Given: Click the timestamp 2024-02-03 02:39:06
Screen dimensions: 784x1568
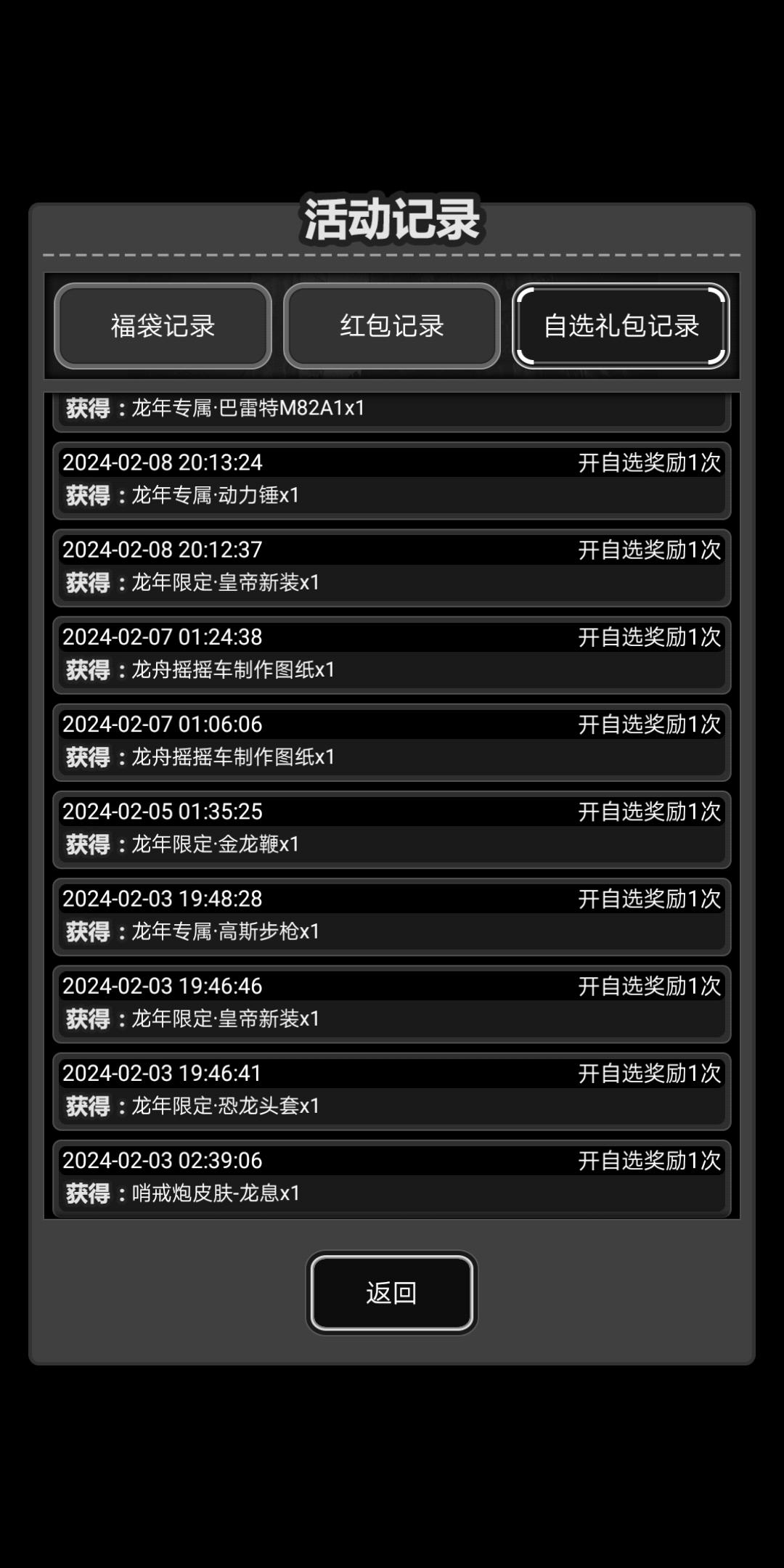Looking at the screenshot, I should pos(162,1159).
